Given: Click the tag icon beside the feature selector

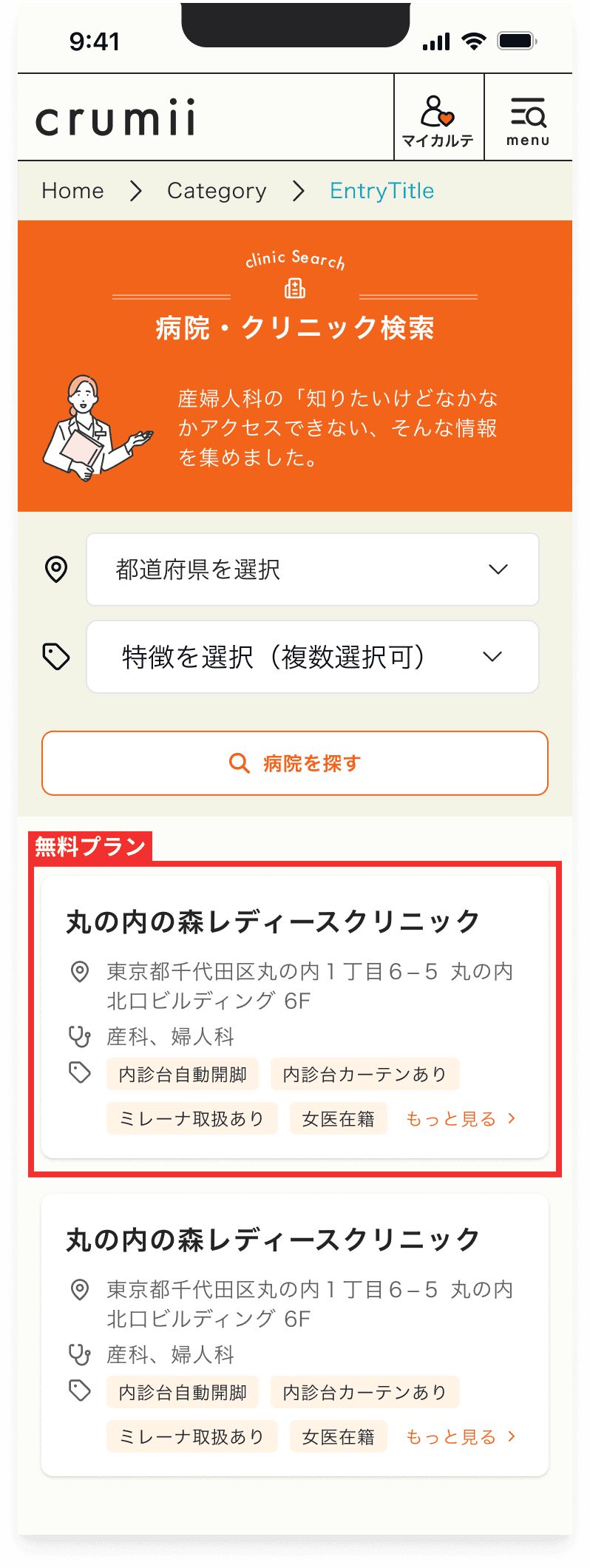Looking at the screenshot, I should pos(57,656).
